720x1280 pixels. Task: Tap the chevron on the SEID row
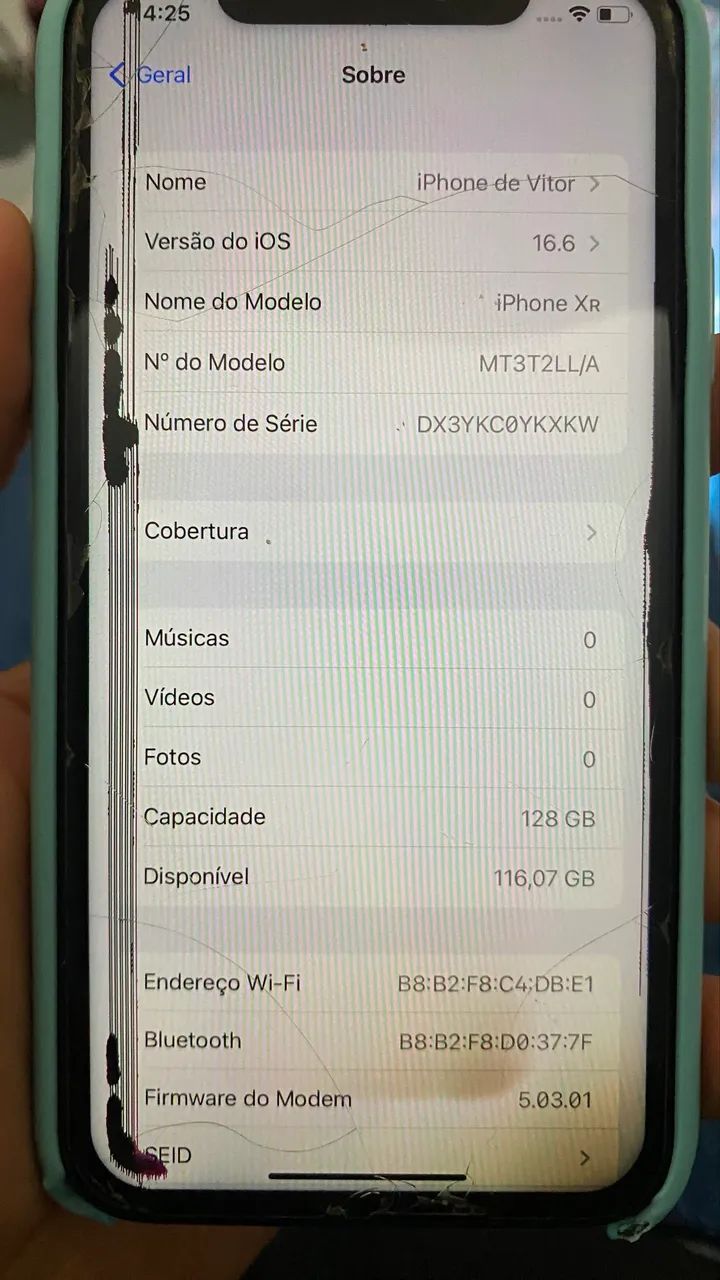(585, 1157)
